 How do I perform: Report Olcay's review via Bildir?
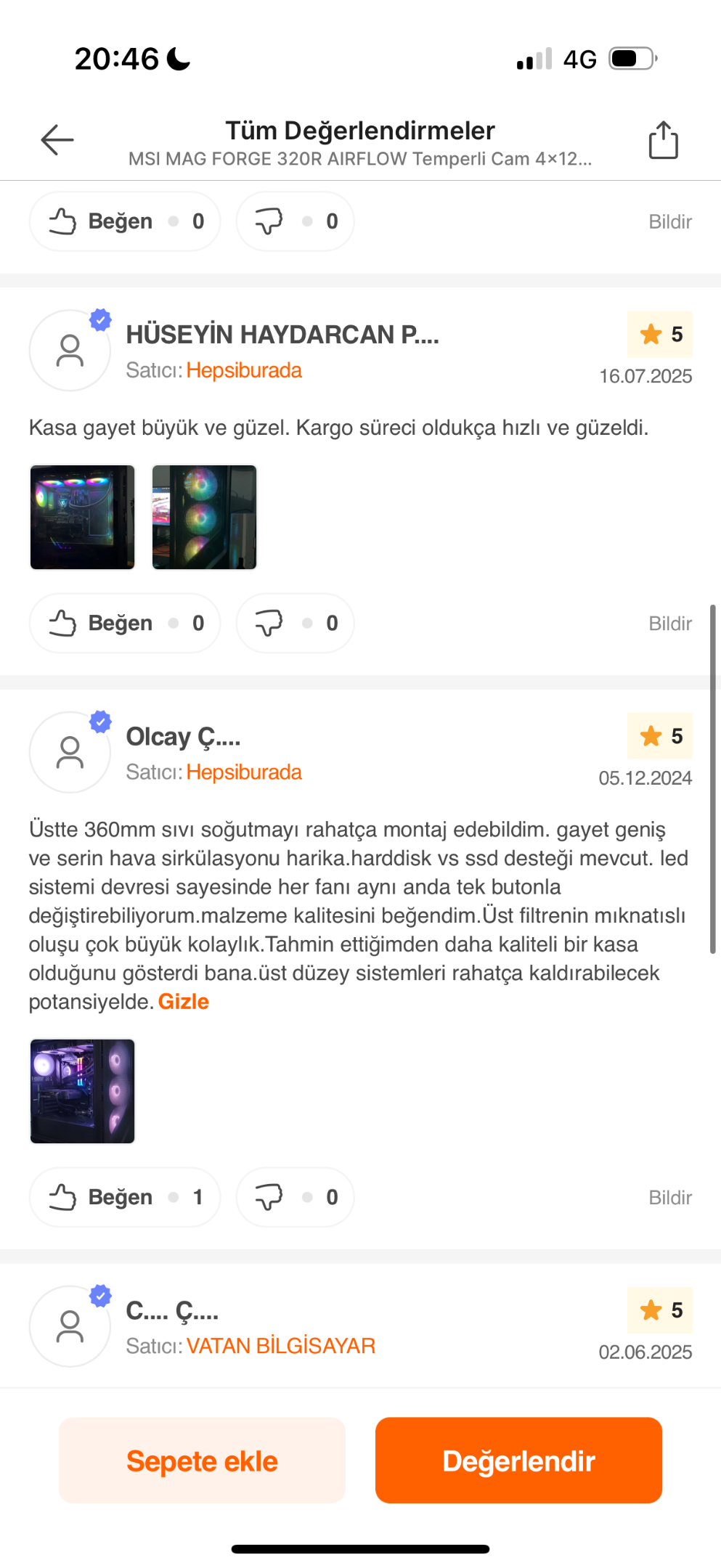669,1198
